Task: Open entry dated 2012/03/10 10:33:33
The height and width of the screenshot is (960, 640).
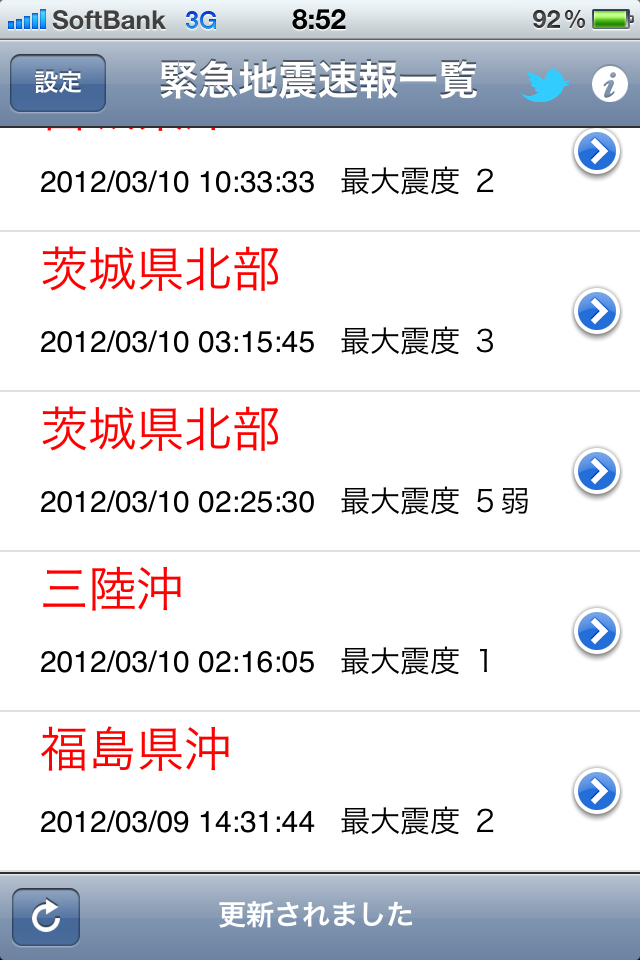Action: point(300,178)
